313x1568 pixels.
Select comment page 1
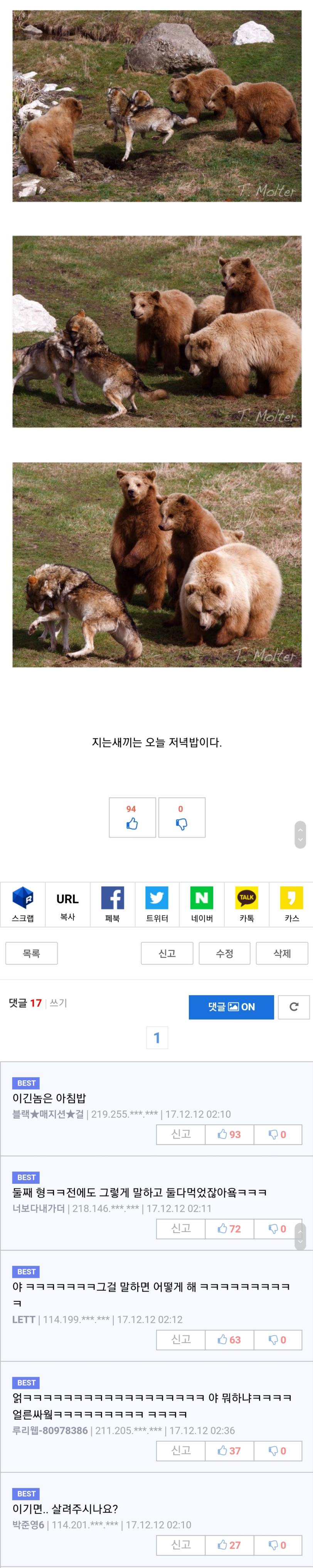pos(157,1038)
